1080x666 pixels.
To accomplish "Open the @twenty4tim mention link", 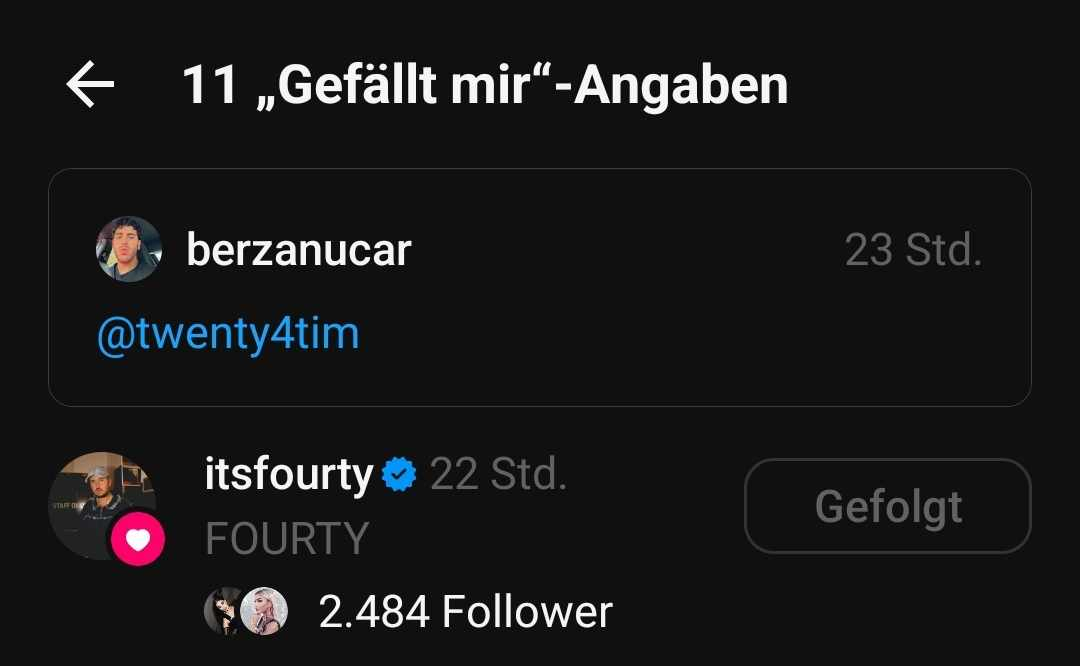I will coord(227,333).
